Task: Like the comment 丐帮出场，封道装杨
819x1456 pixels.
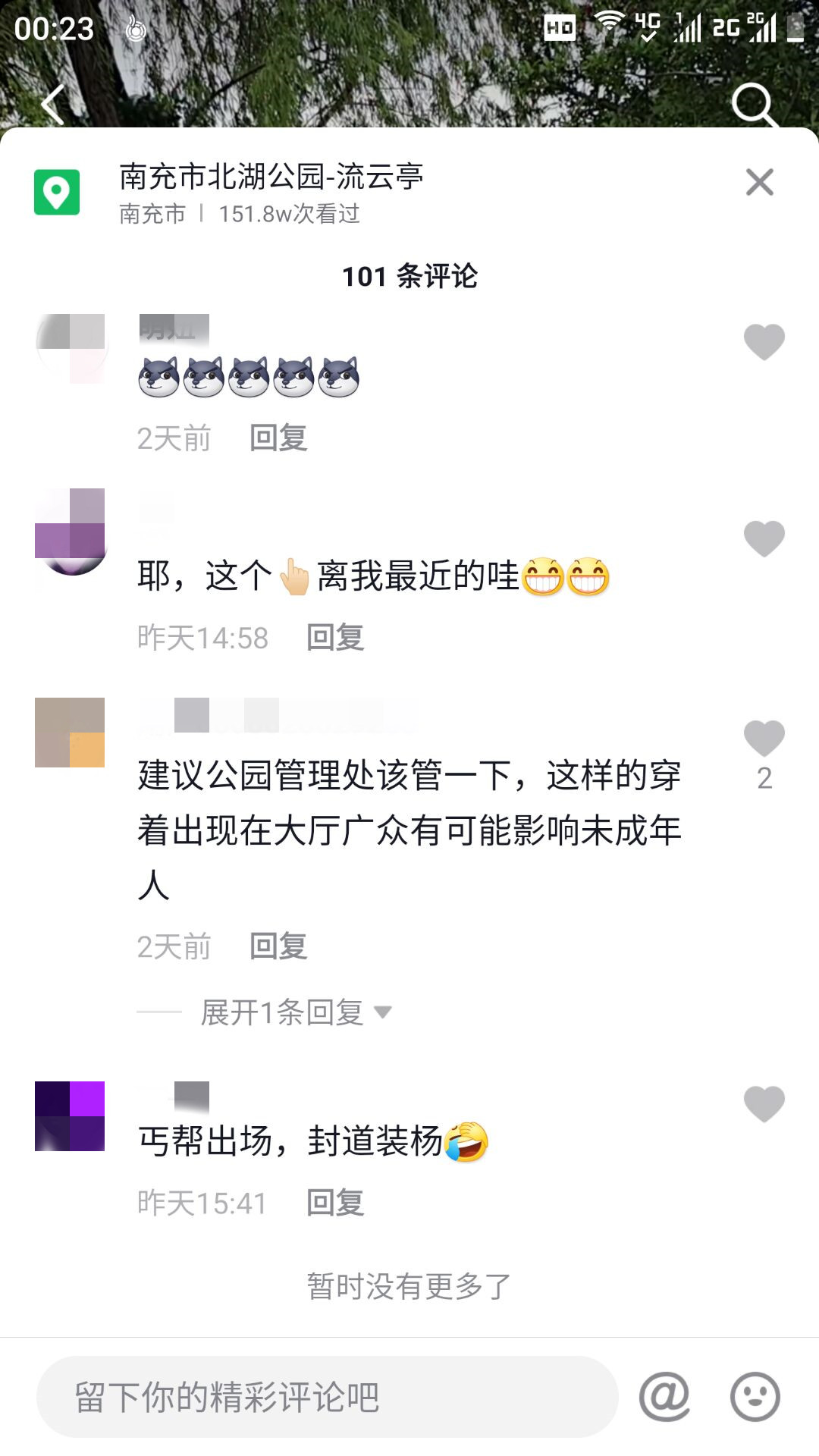Action: tap(764, 1103)
